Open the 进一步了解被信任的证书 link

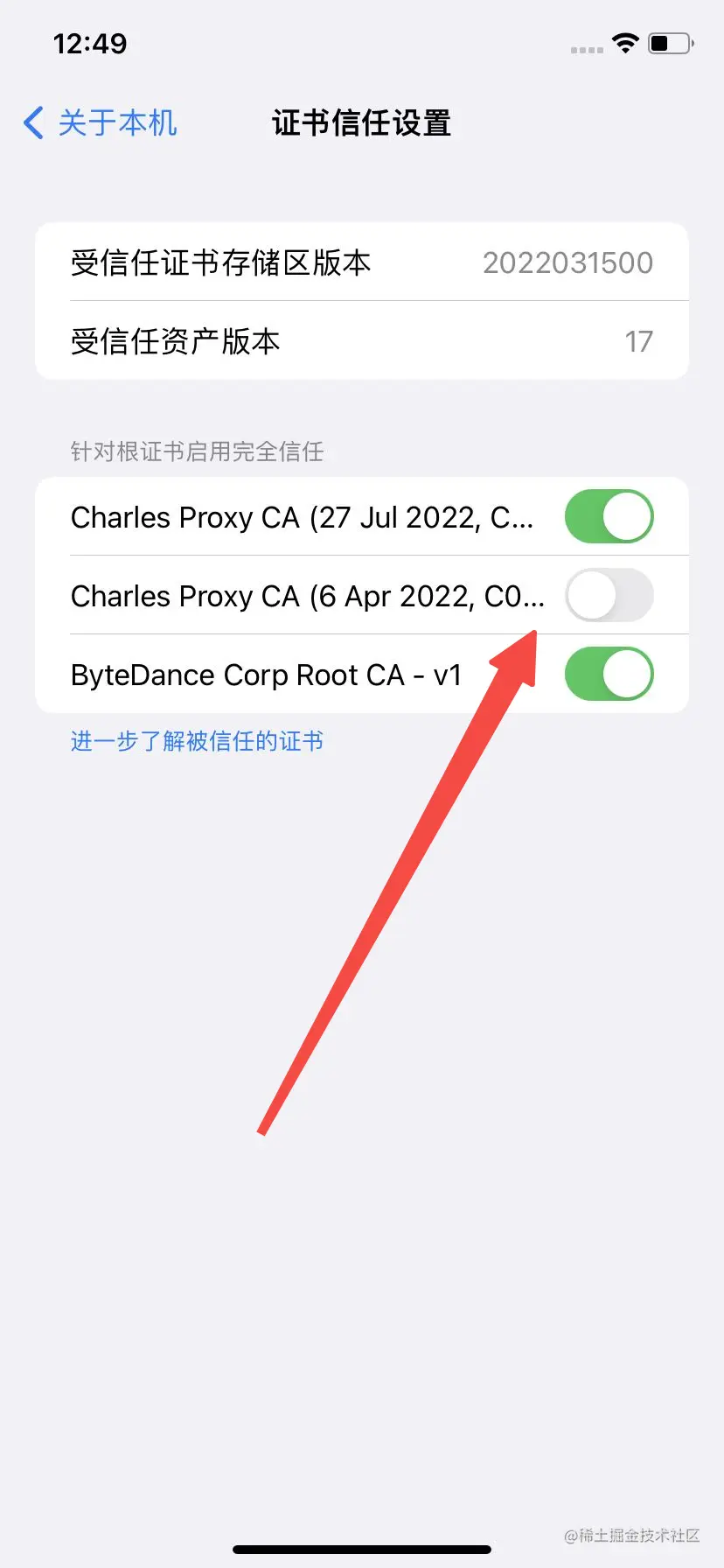pos(197,741)
